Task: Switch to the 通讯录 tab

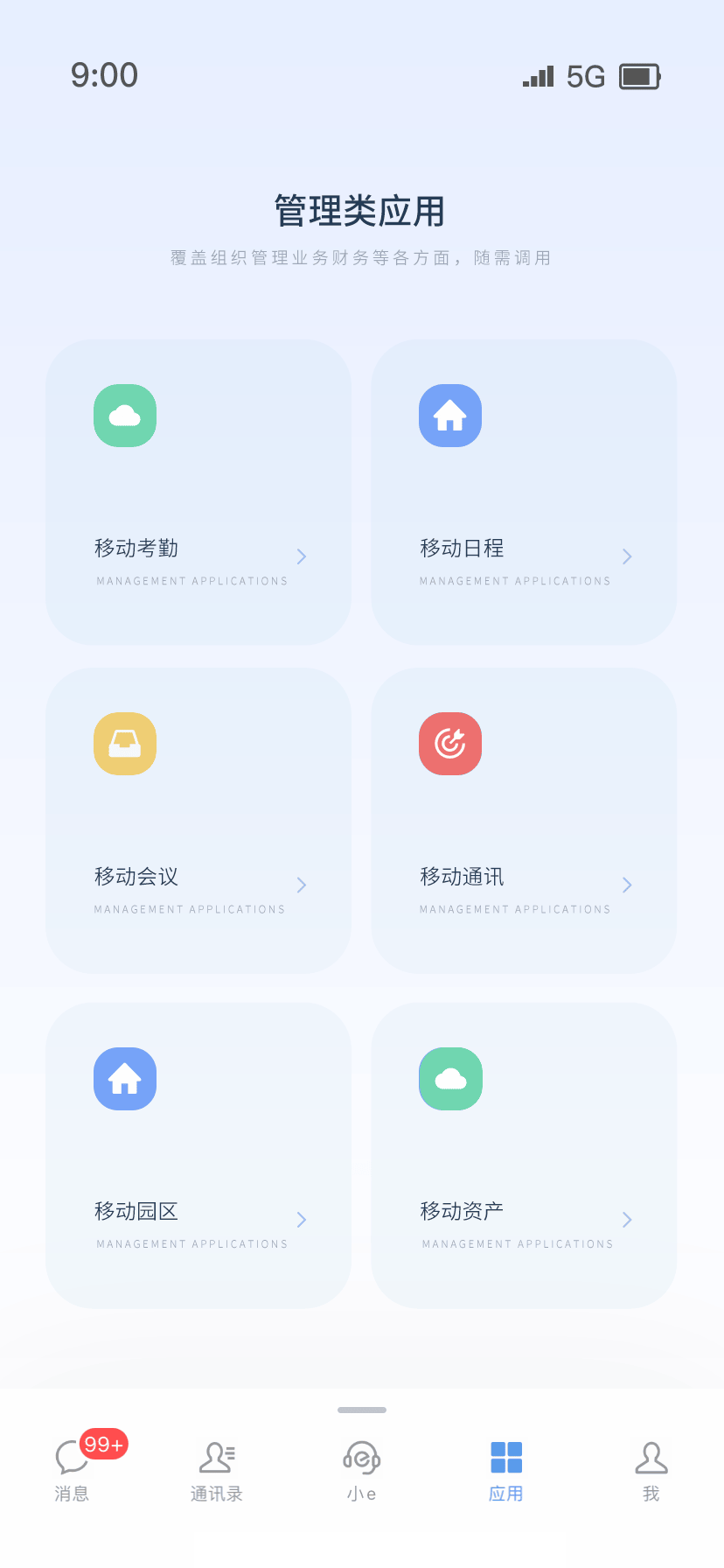Action: pyautogui.click(x=217, y=1469)
